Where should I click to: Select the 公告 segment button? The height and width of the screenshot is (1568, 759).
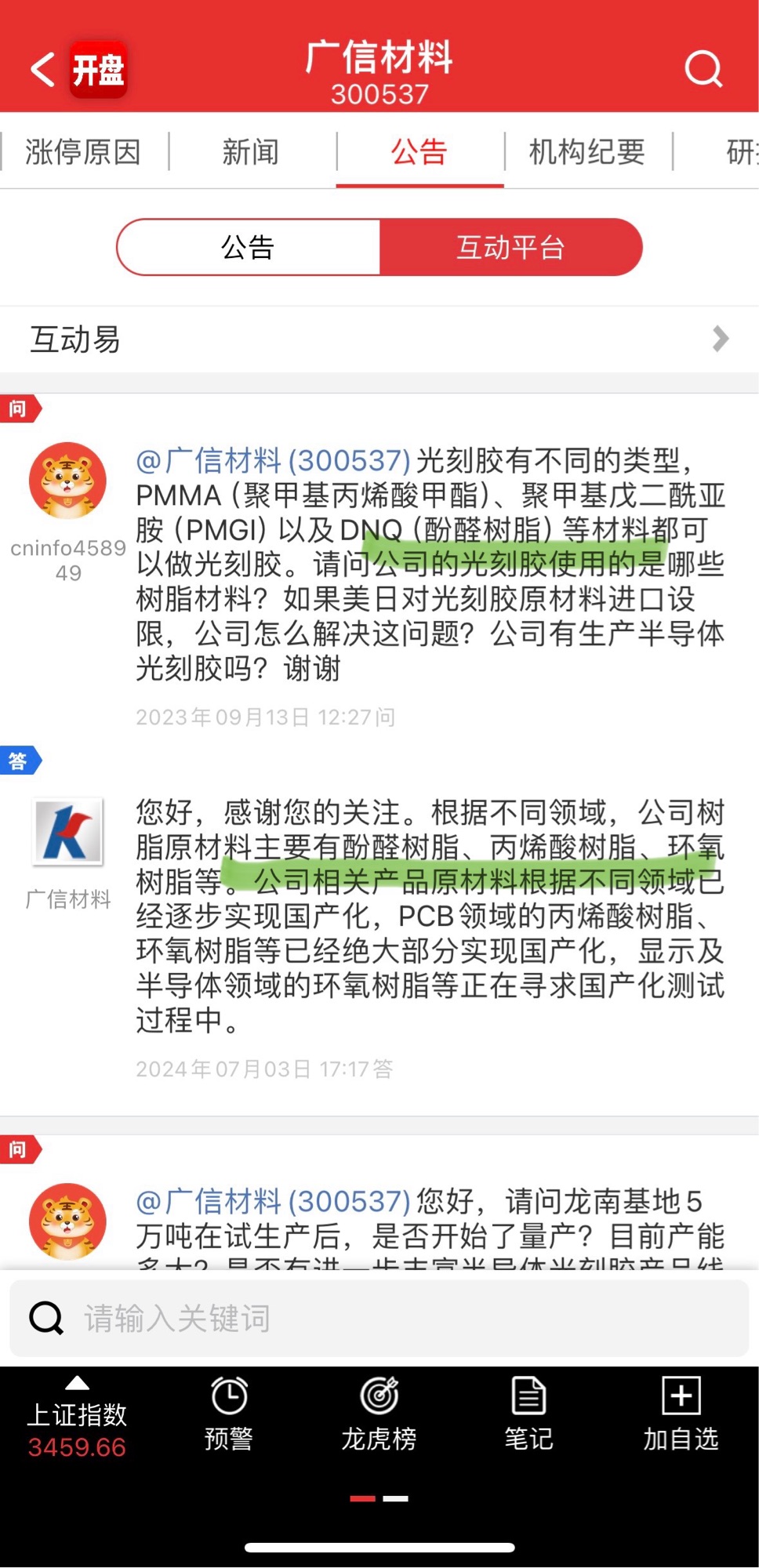tap(248, 248)
